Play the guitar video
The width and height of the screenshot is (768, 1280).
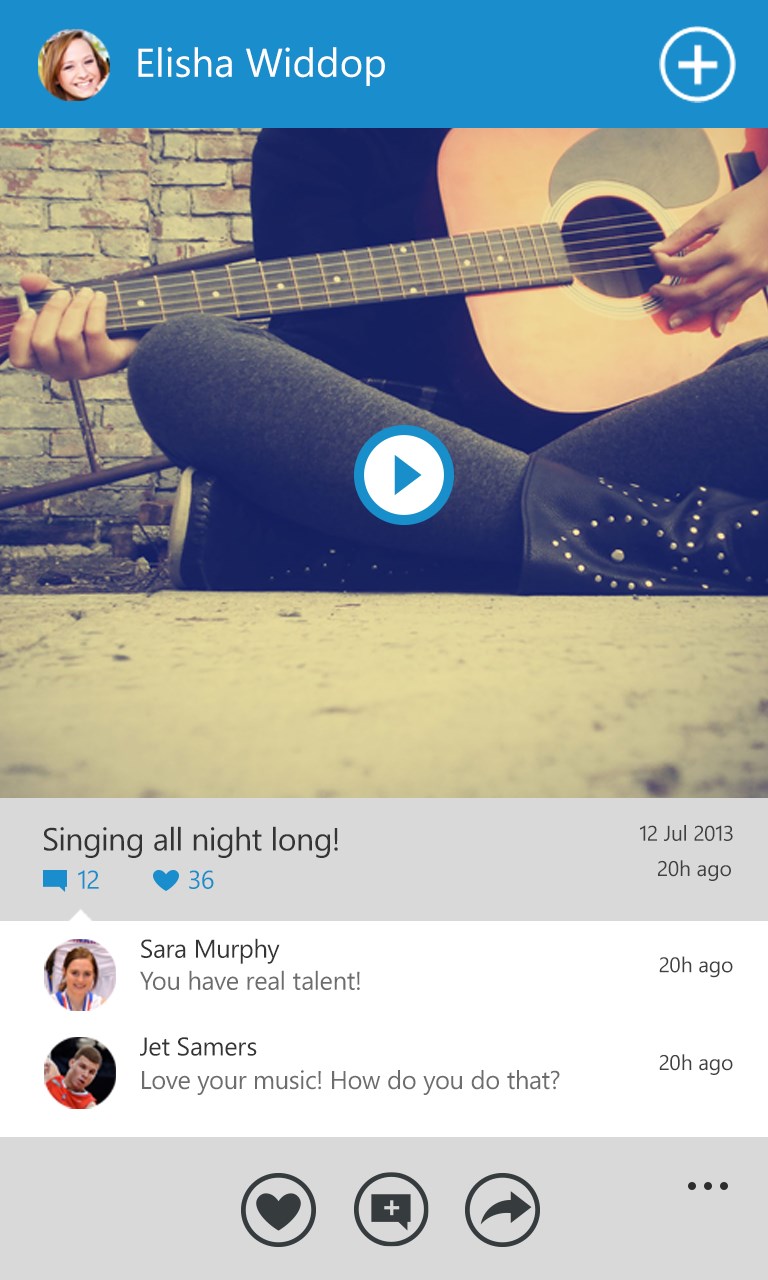[402, 475]
